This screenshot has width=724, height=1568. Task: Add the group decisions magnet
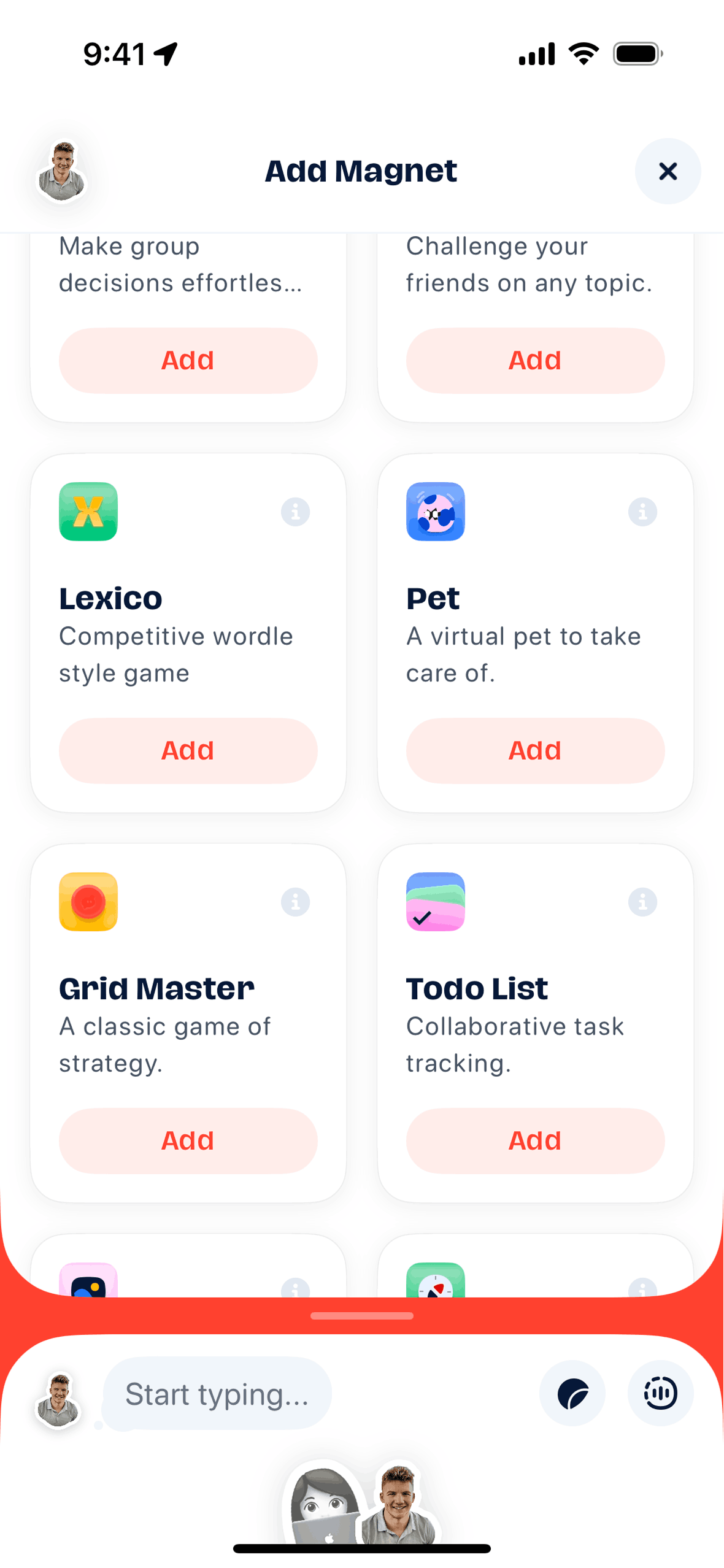(188, 360)
